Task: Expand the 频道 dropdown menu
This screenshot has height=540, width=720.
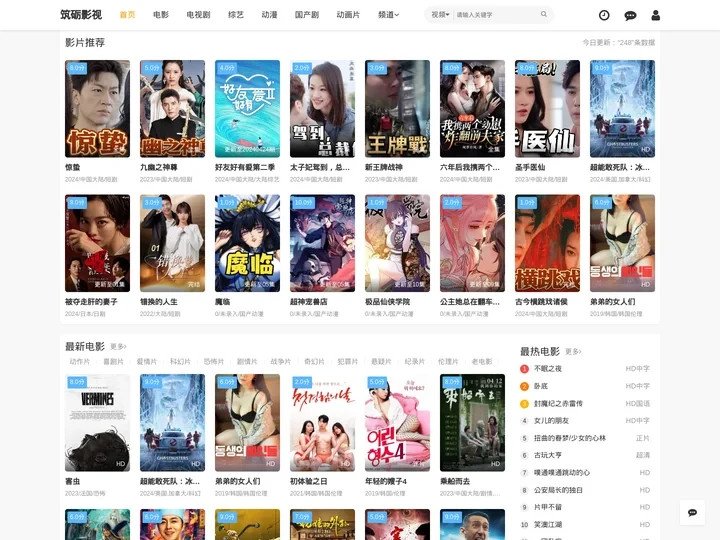Action: pyautogui.click(x=388, y=15)
